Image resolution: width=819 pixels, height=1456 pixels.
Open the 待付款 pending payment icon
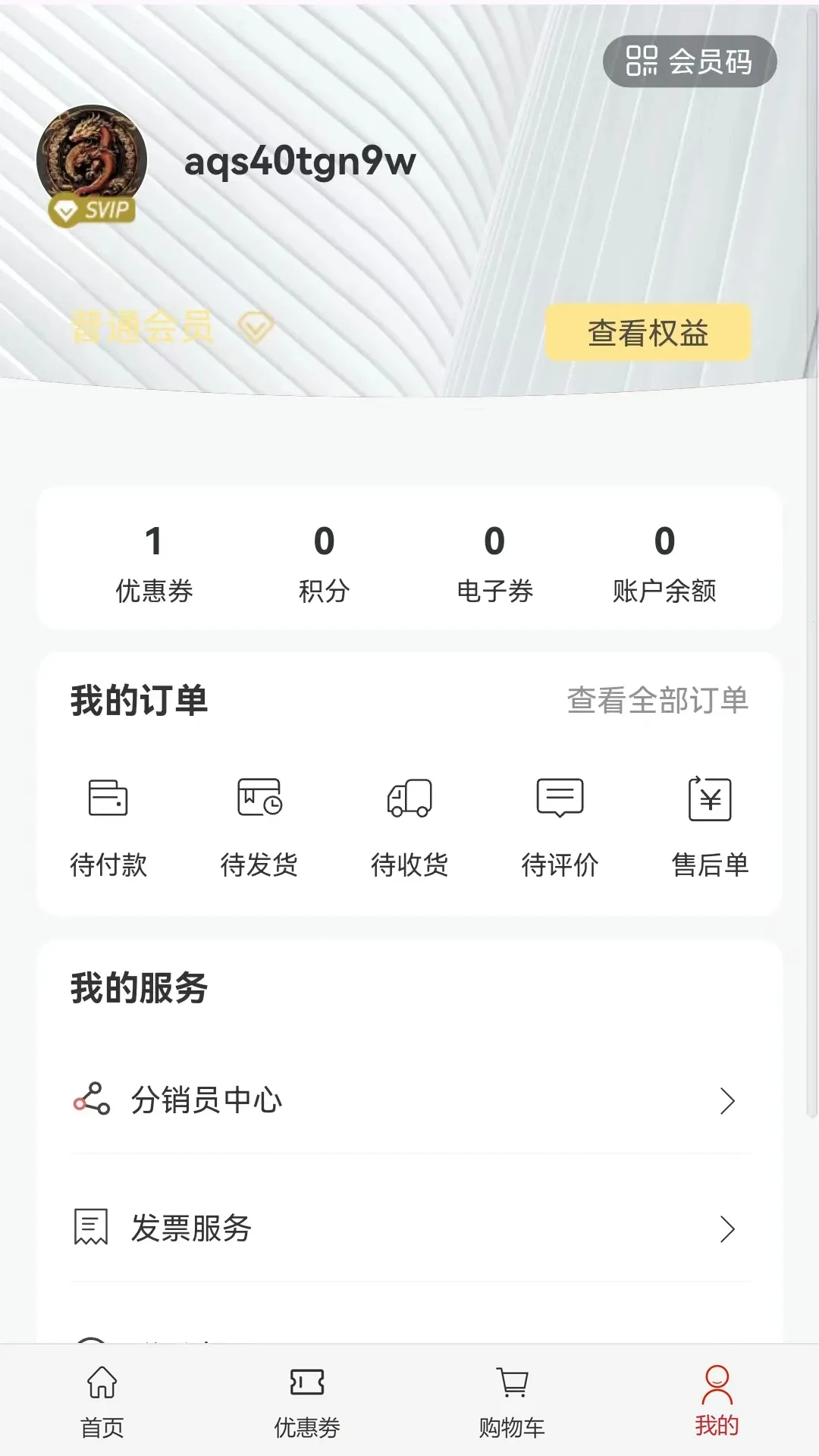pos(108,797)
